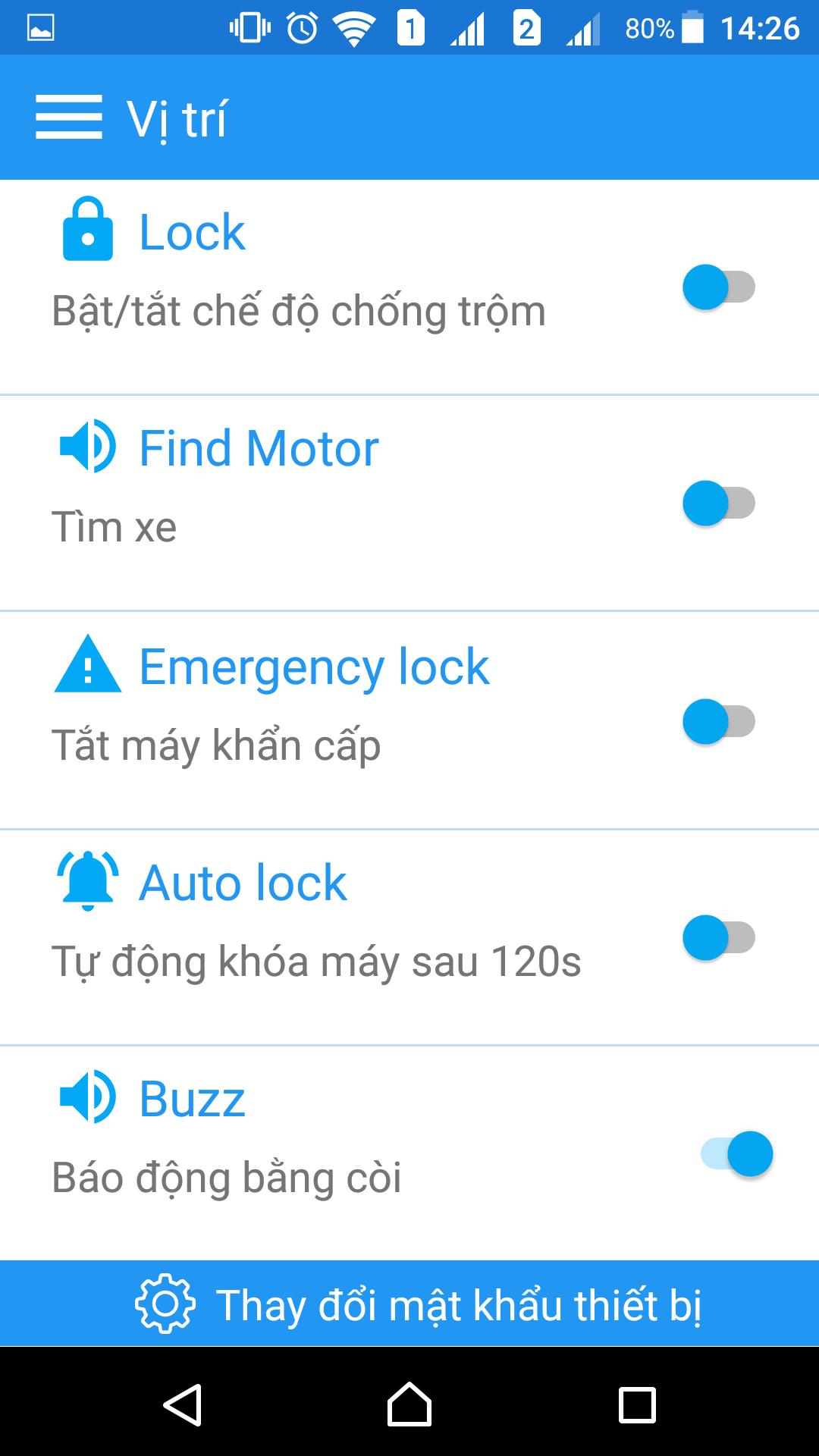Return to the system home screen
This screenshot has width=819, height=1456.
click(409, 1405)
